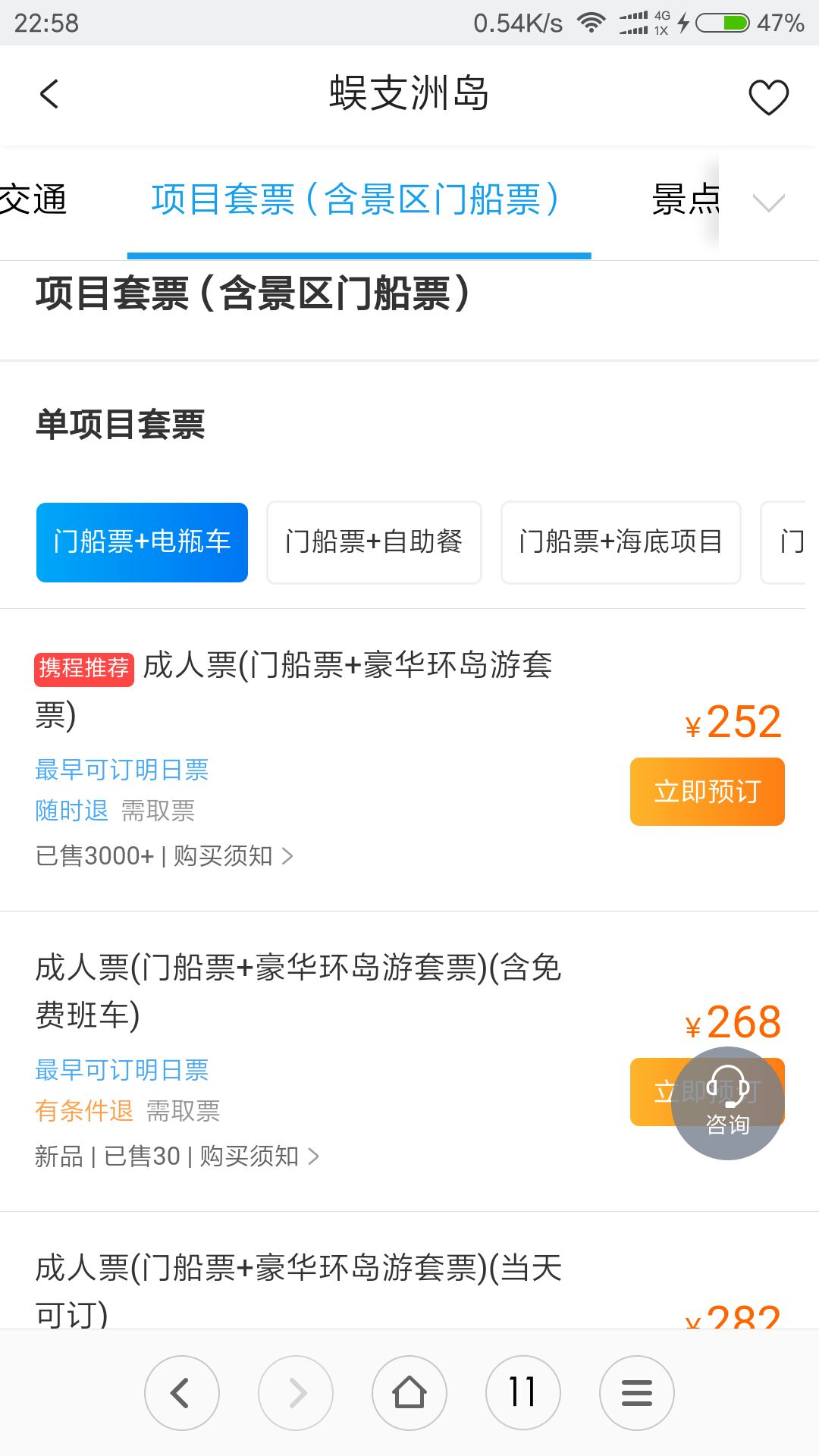Screen dimensions: 819x1456
Task: Go back using the header arrow
Action: pyautogui.click(x=49, y=95)
